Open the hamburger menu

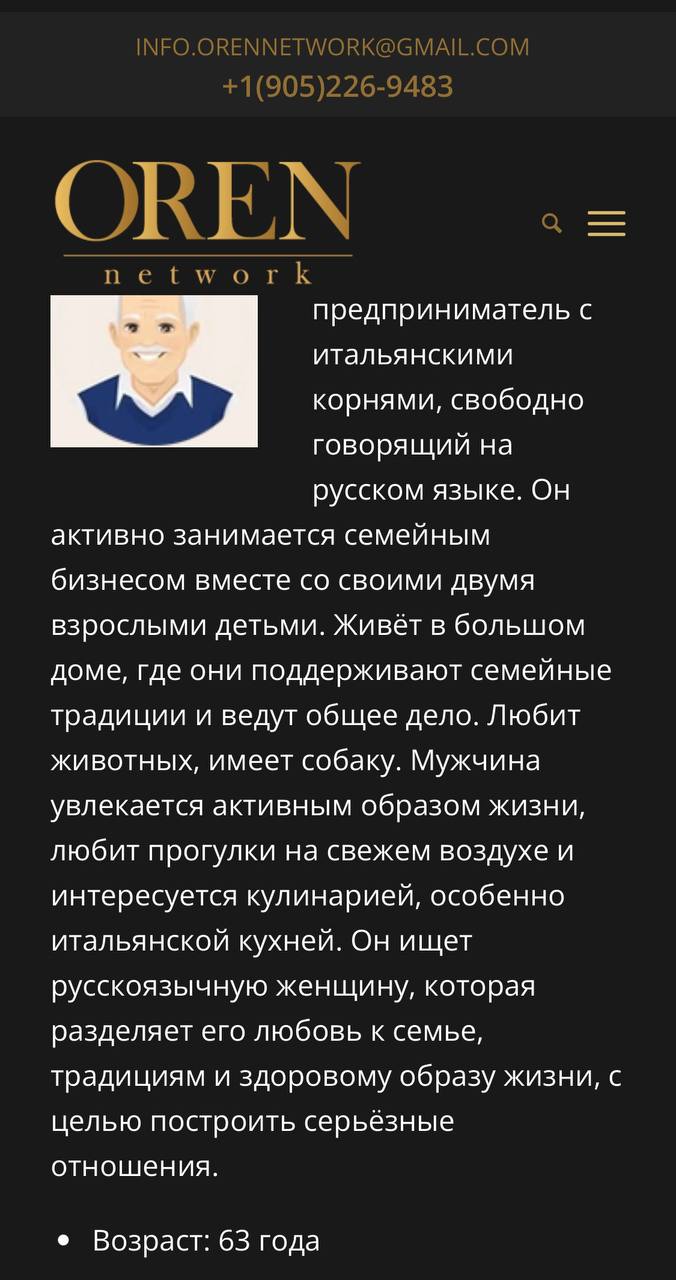pyautogui.click(x=606, y=223)
